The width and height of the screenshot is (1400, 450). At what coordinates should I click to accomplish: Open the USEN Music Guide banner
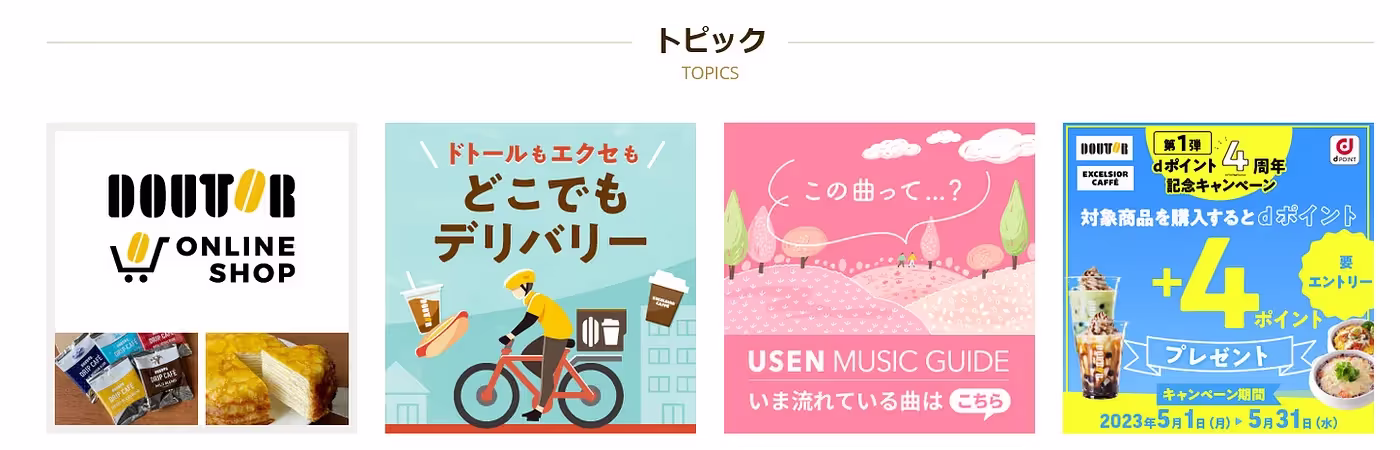[x=879, y=278]
